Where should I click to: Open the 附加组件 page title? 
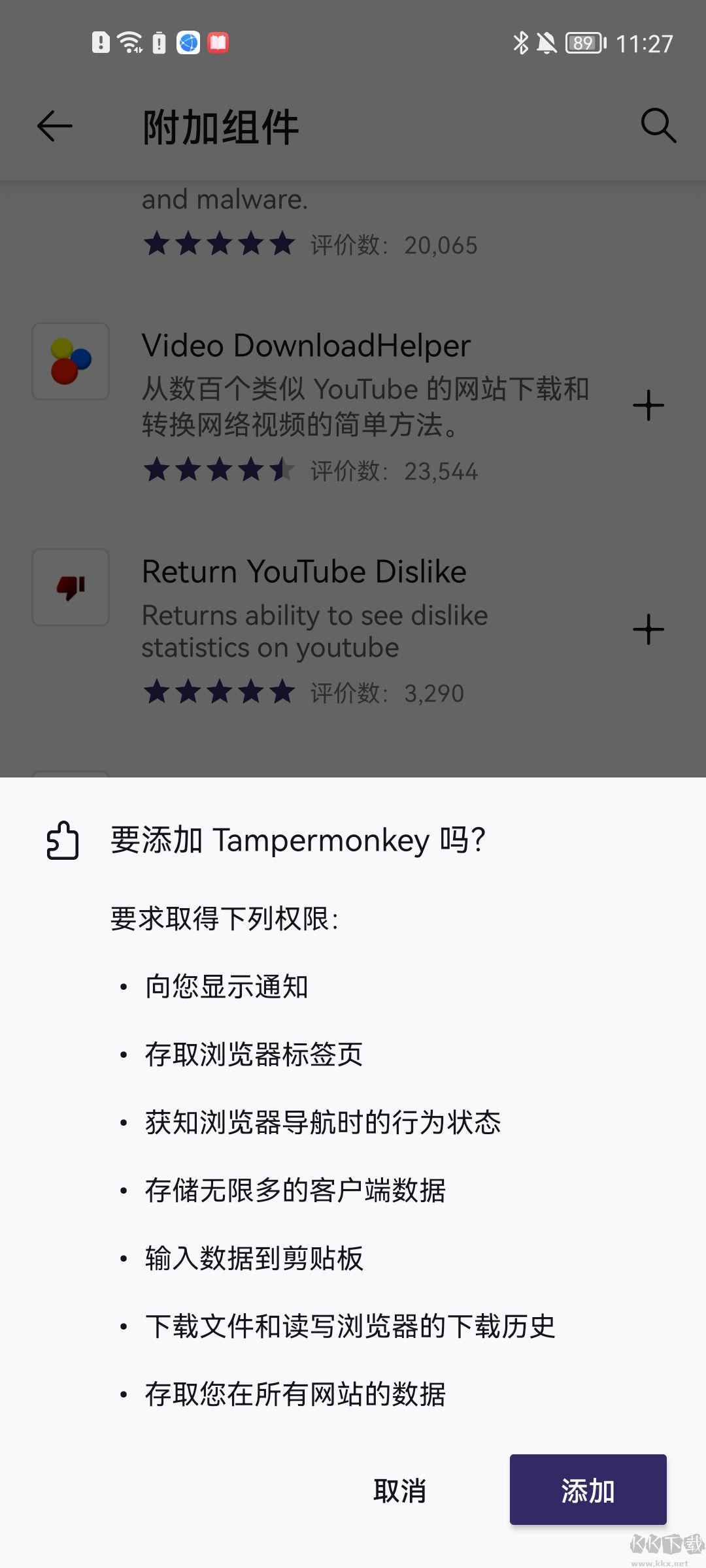point(220,126)
